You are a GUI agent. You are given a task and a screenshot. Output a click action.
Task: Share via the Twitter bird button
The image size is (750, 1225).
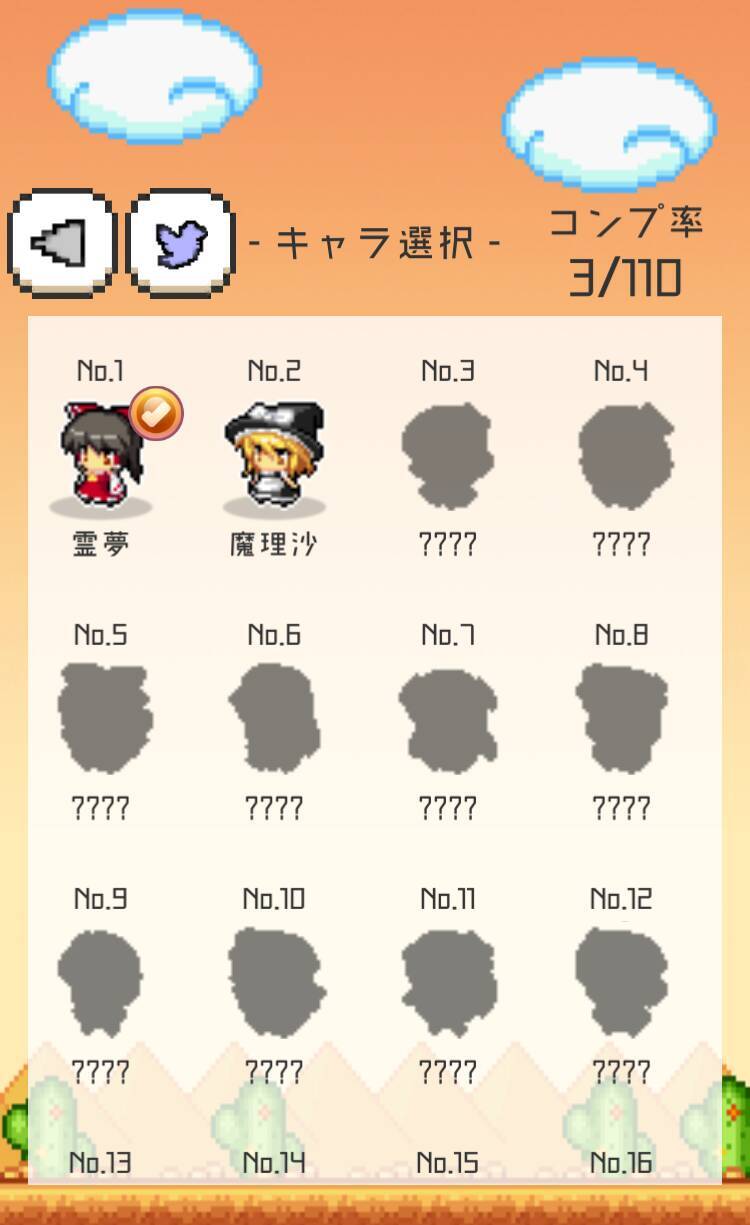(181, 243)
